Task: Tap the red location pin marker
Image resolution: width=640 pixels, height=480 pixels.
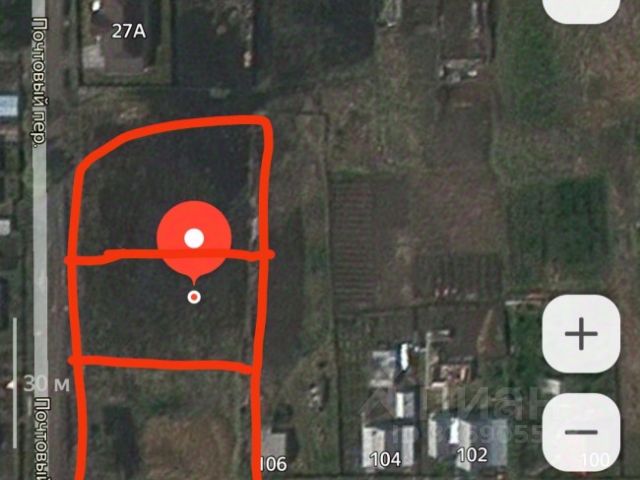Action: (x=194, y=240)
